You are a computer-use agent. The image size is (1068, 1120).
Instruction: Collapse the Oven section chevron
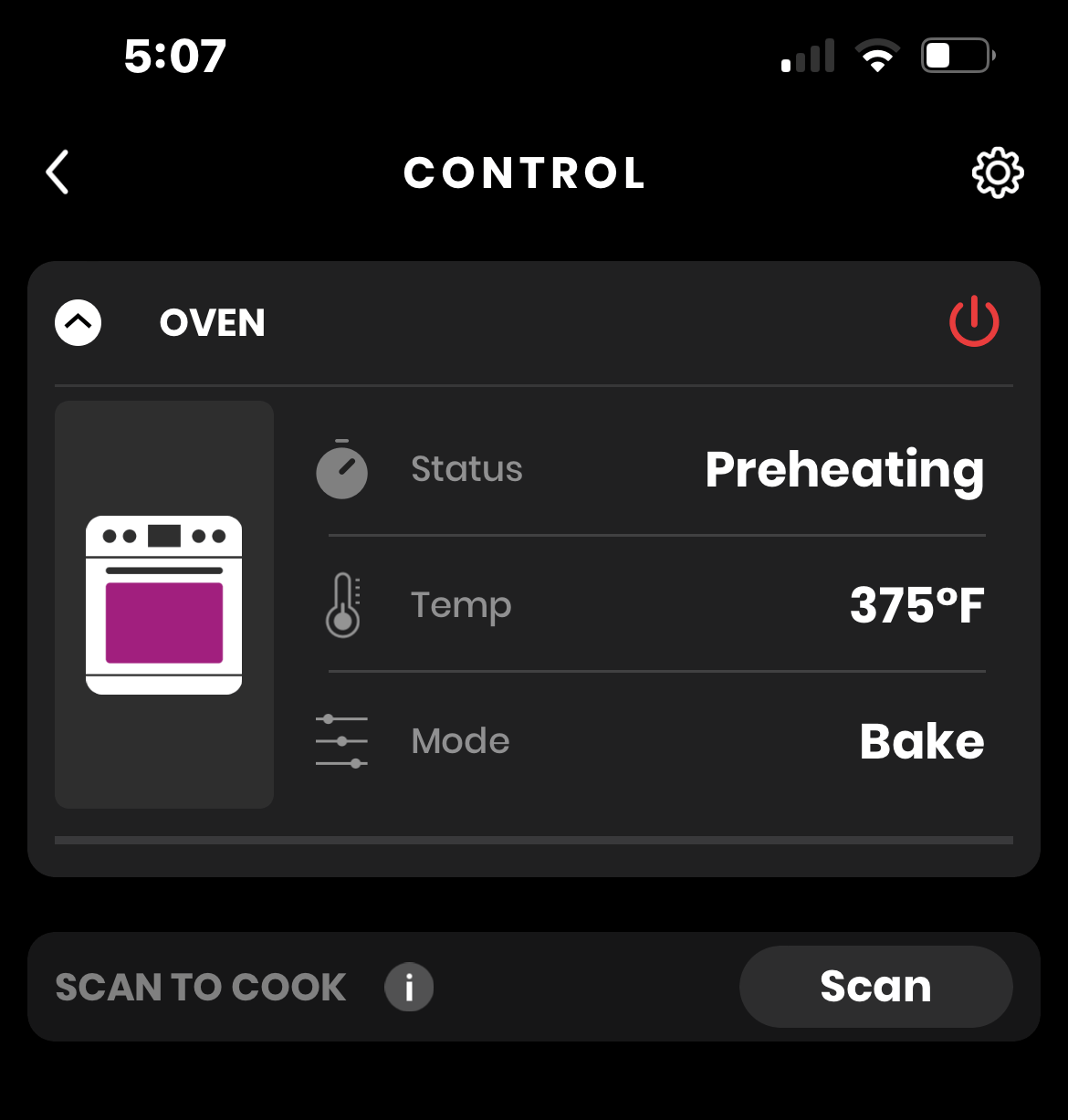[79, 322]
